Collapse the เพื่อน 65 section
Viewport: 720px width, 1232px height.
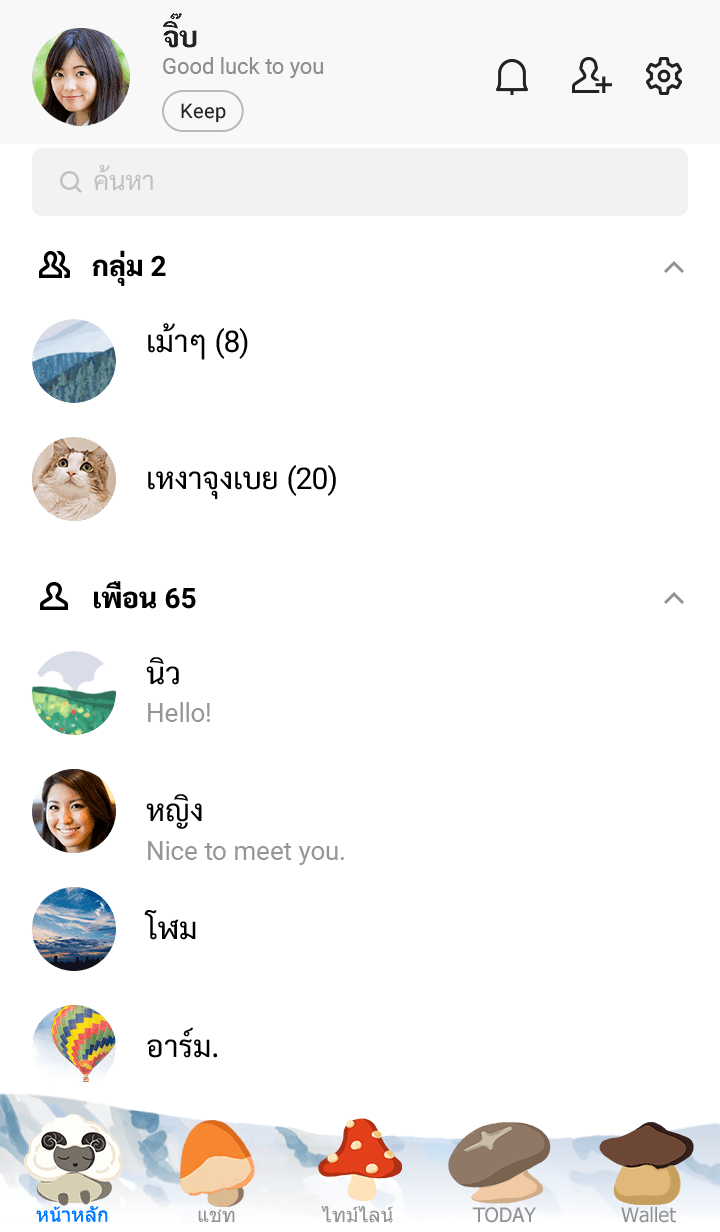674,599
